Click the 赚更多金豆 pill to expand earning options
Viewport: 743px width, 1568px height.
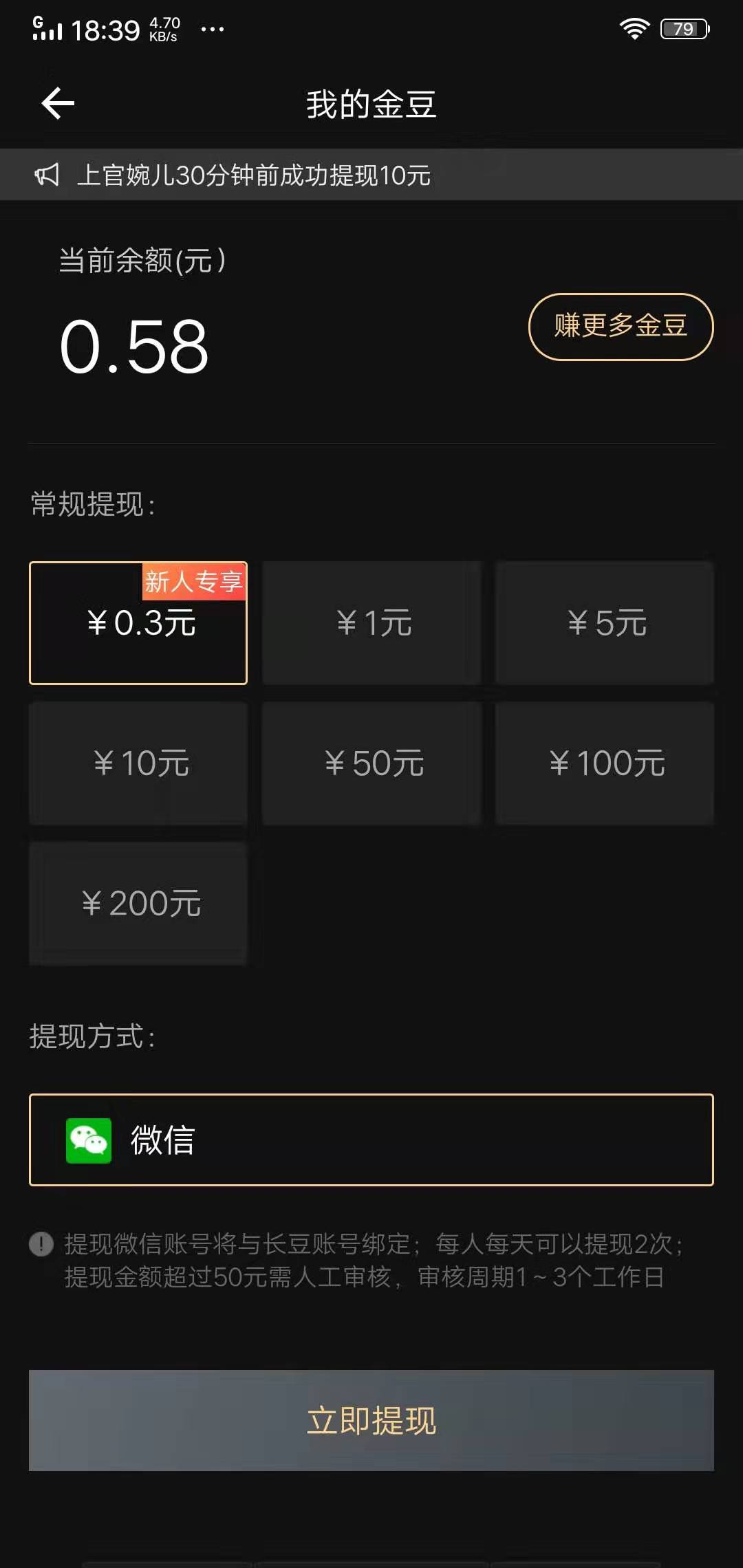pyautogui.click(x=620, y=327)
